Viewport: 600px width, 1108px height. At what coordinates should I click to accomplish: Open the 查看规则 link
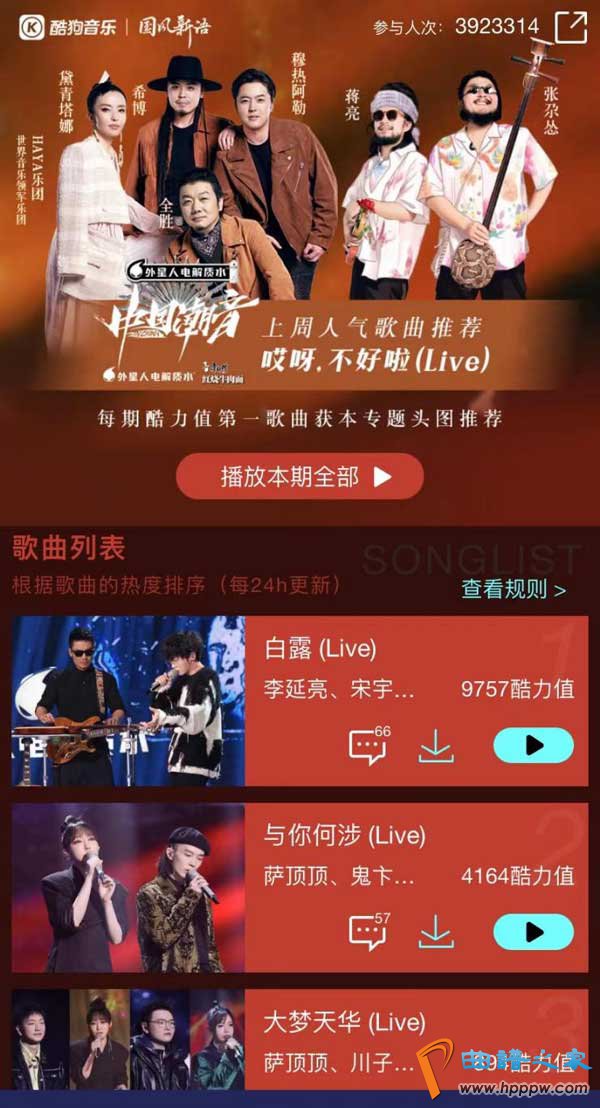[x=513, y=589]
